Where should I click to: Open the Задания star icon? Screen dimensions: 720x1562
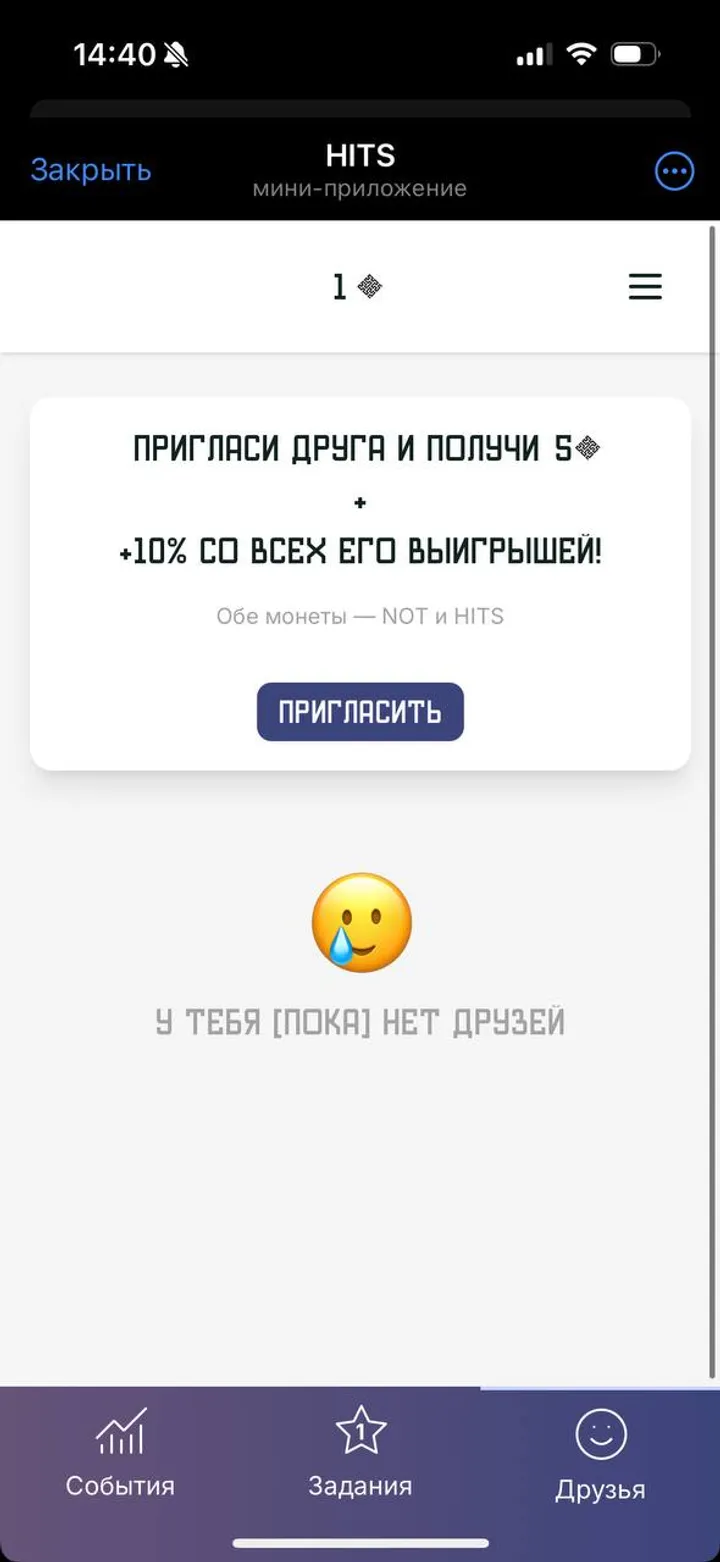(x=360, y=1432)
